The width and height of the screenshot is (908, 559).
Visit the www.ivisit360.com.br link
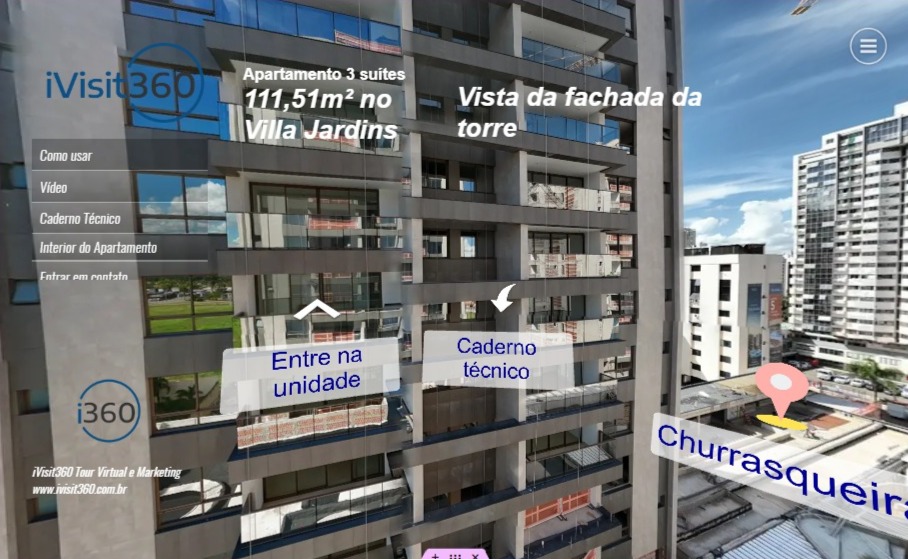79,489
